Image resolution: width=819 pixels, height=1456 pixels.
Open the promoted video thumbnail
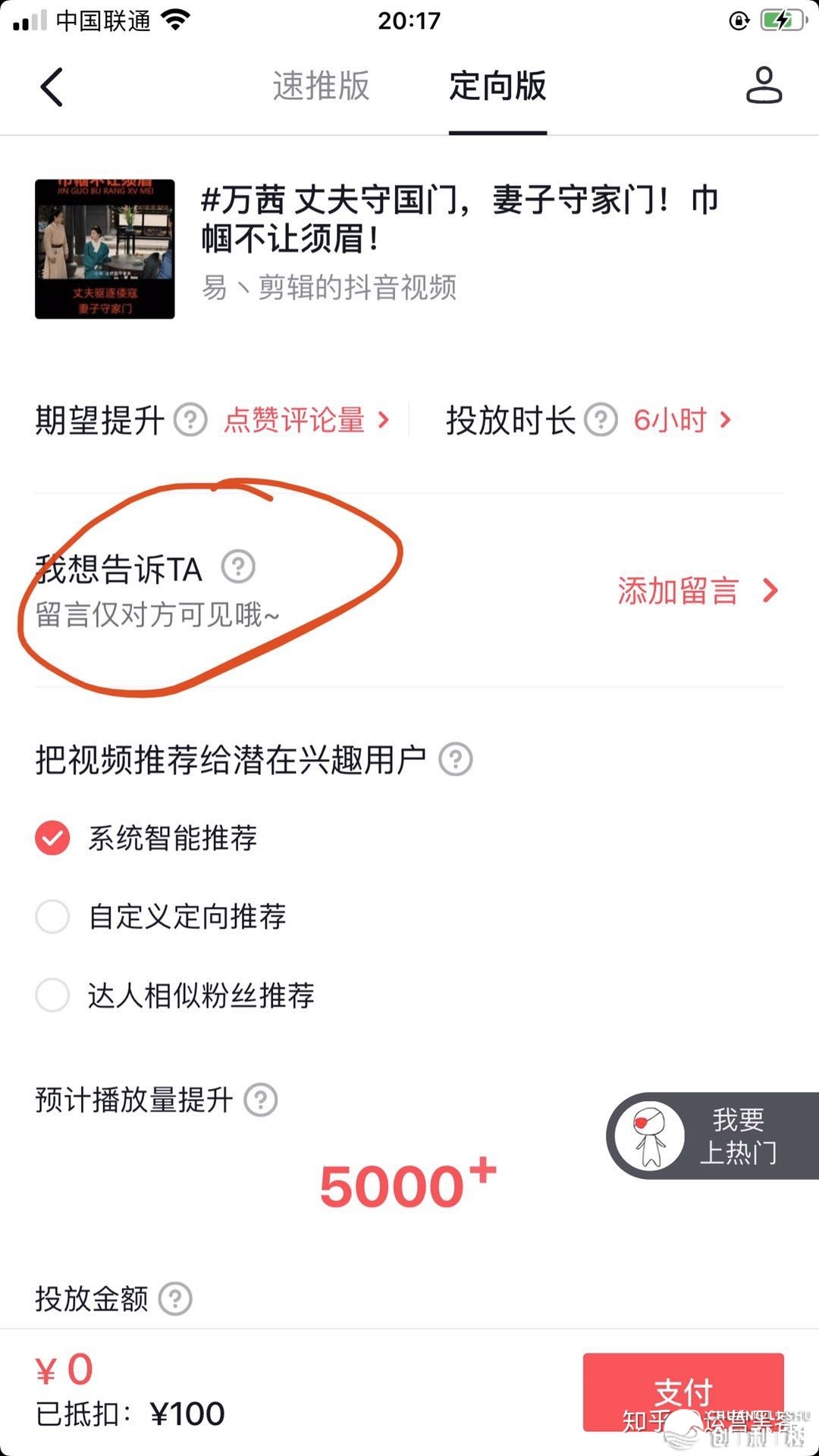105,249
